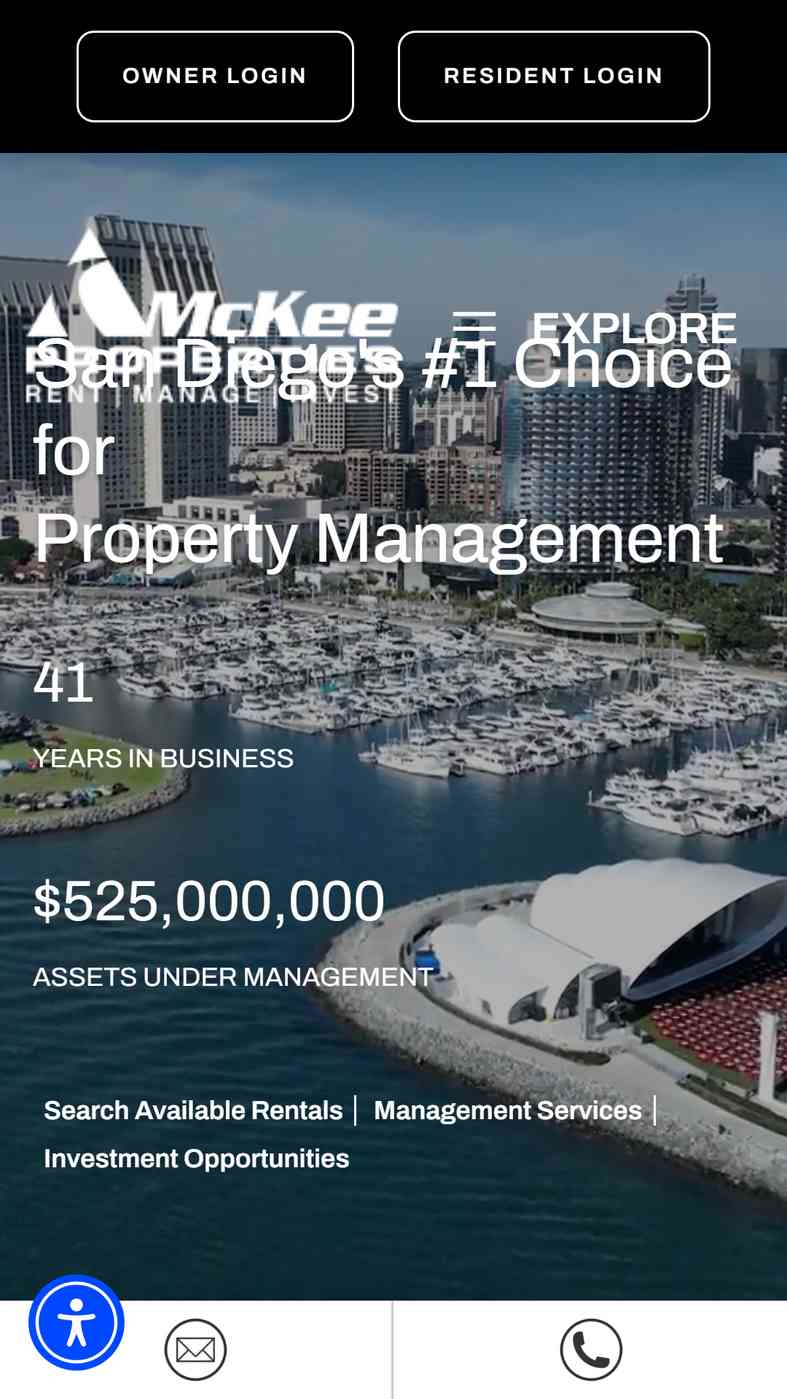This screenshot has width=787, height=1399.
Task: Open the Resident Login page
Action: click(554, 76)
